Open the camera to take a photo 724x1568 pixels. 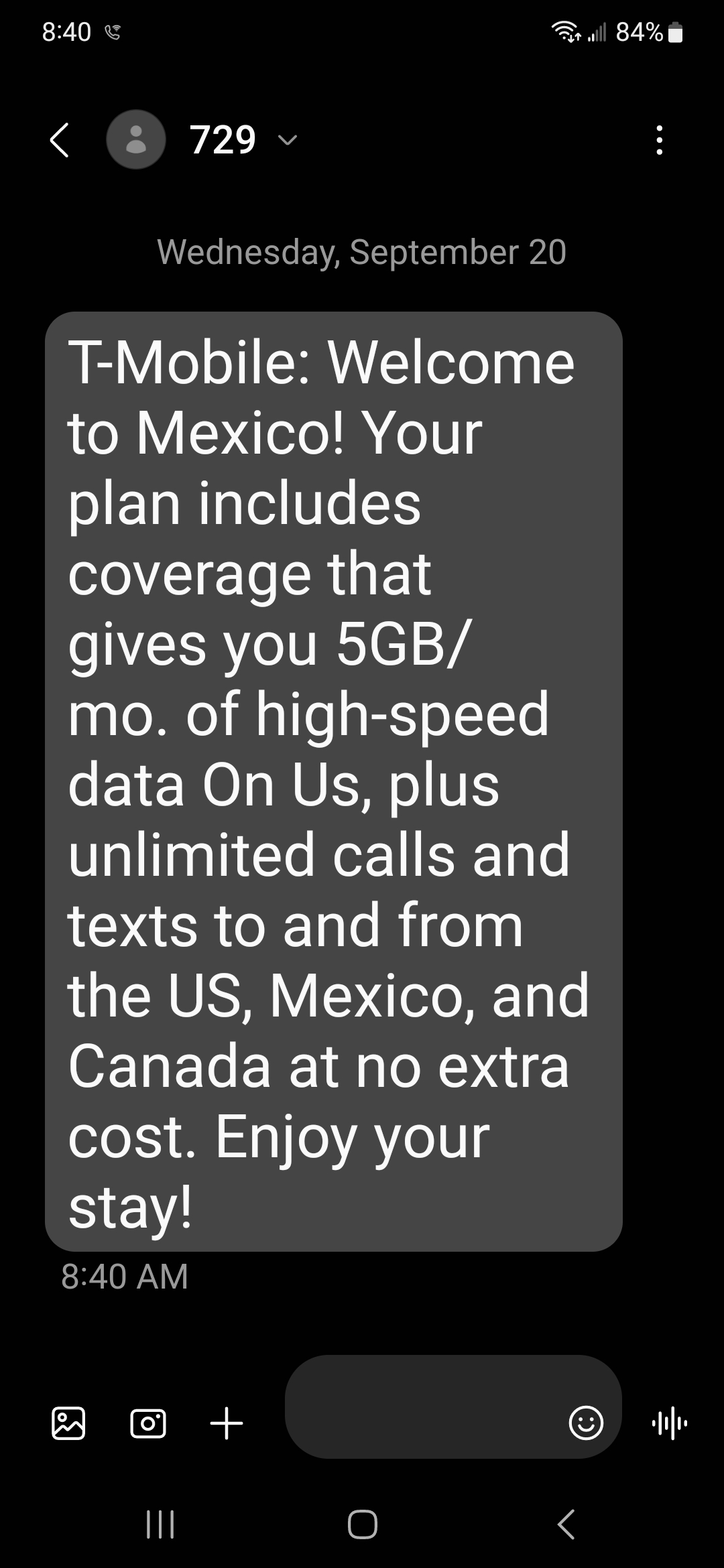pyautogui.click(x=148, y=1423)
